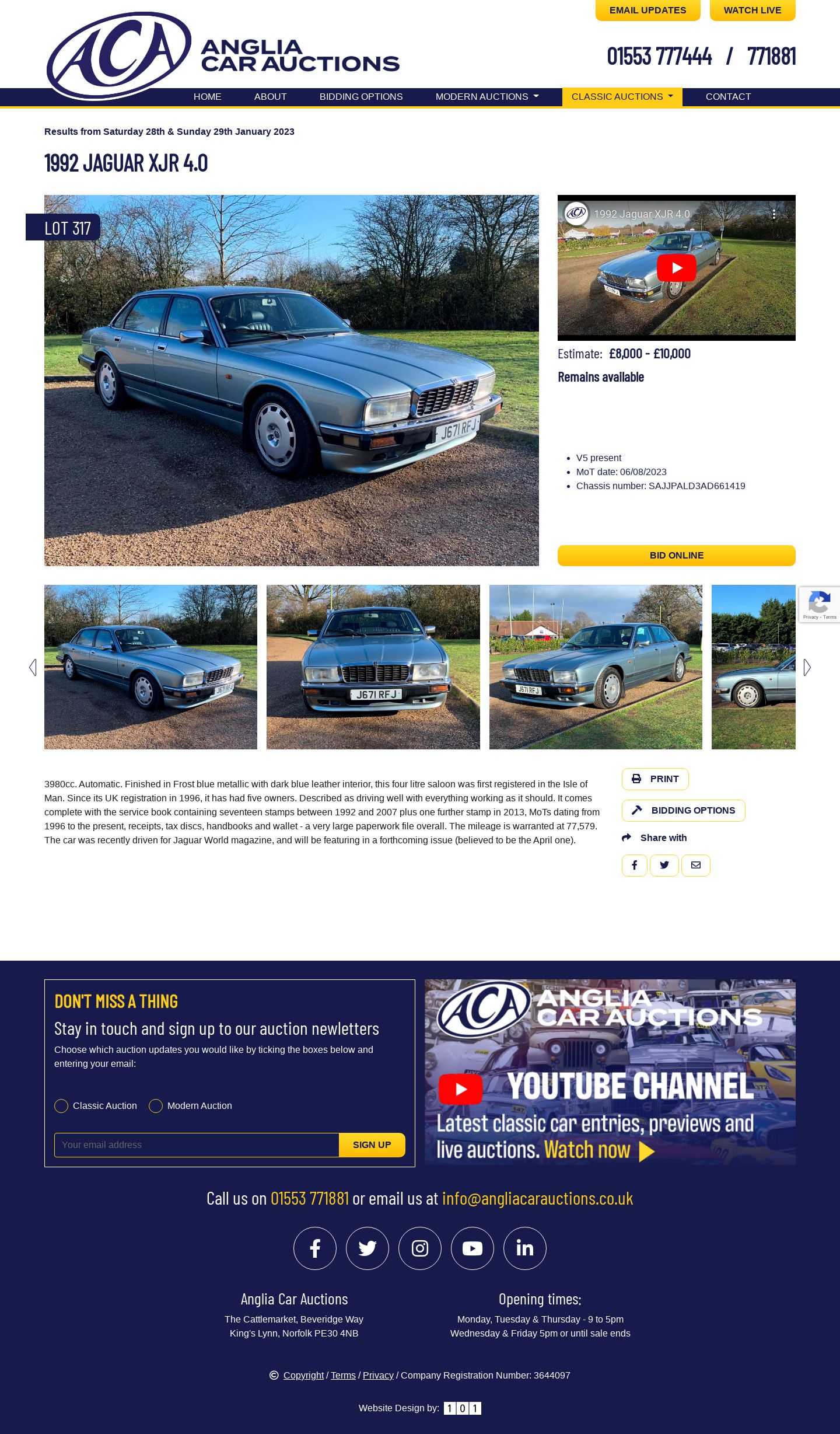Print this lot page

click(655, 779)
